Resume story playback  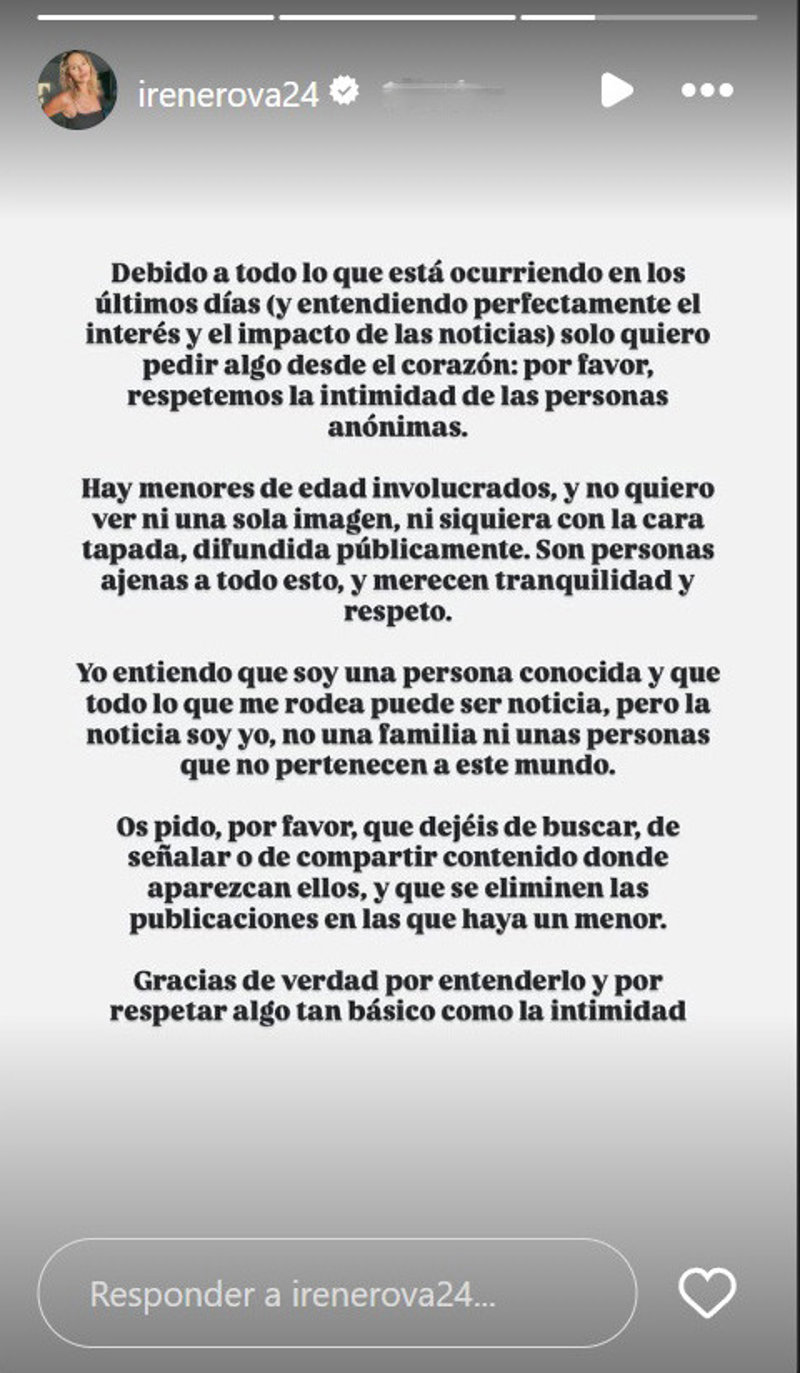coord(616,91)
